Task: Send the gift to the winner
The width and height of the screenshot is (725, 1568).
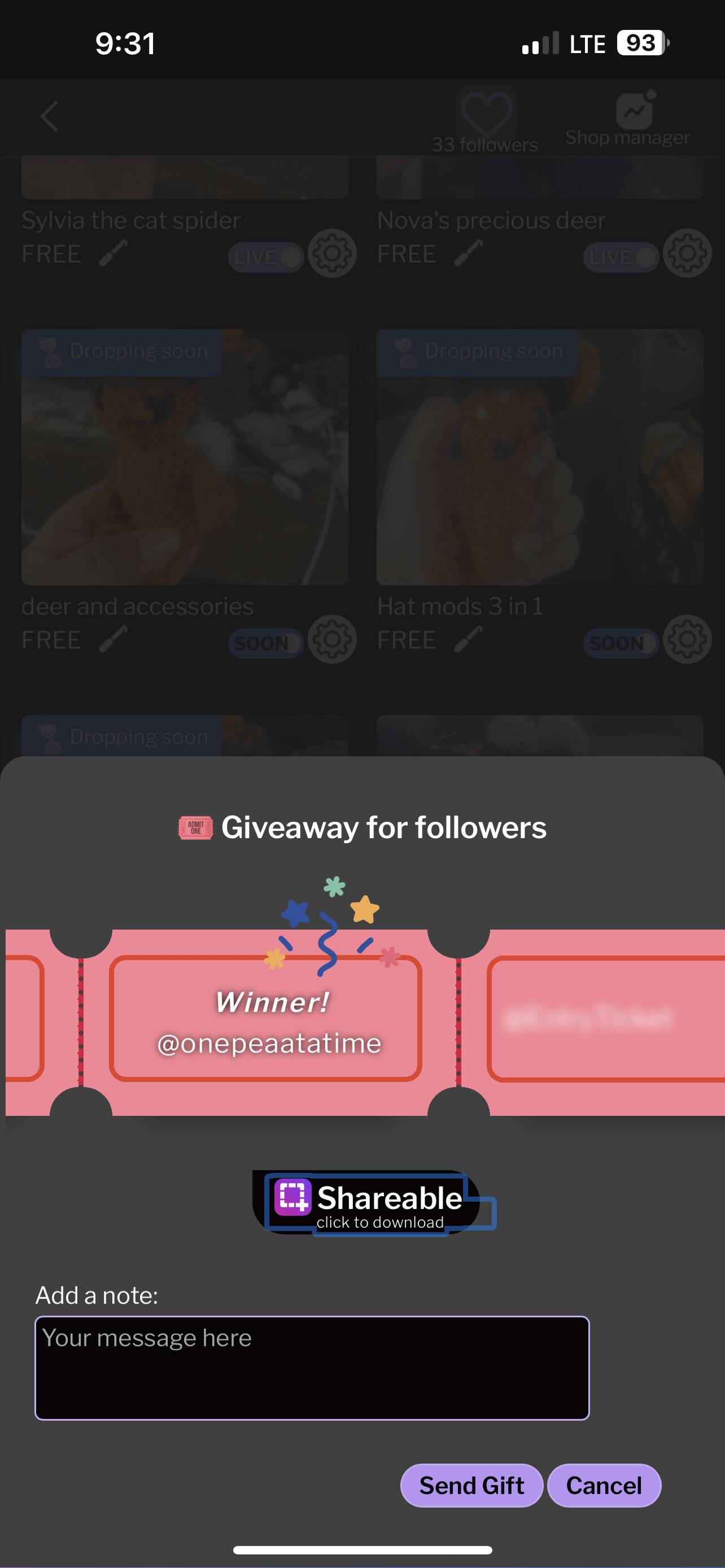Action: pos(471,1485)
